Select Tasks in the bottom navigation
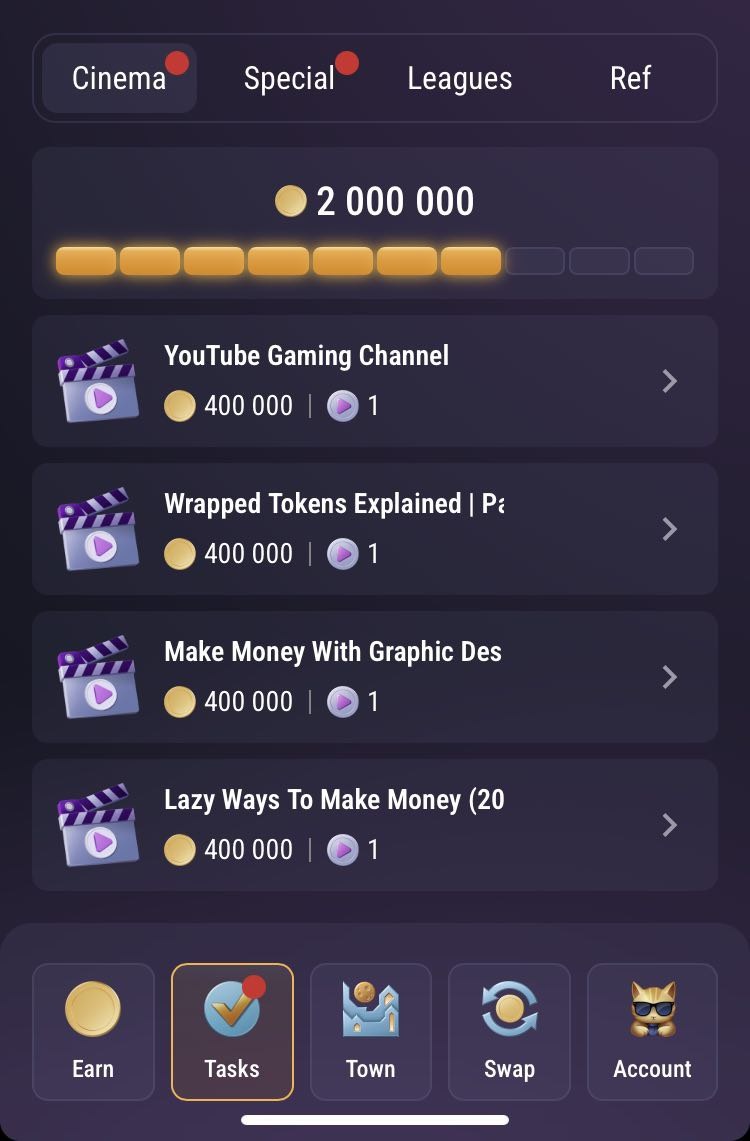This screenshot has height=1141, width=750. 232,1031
